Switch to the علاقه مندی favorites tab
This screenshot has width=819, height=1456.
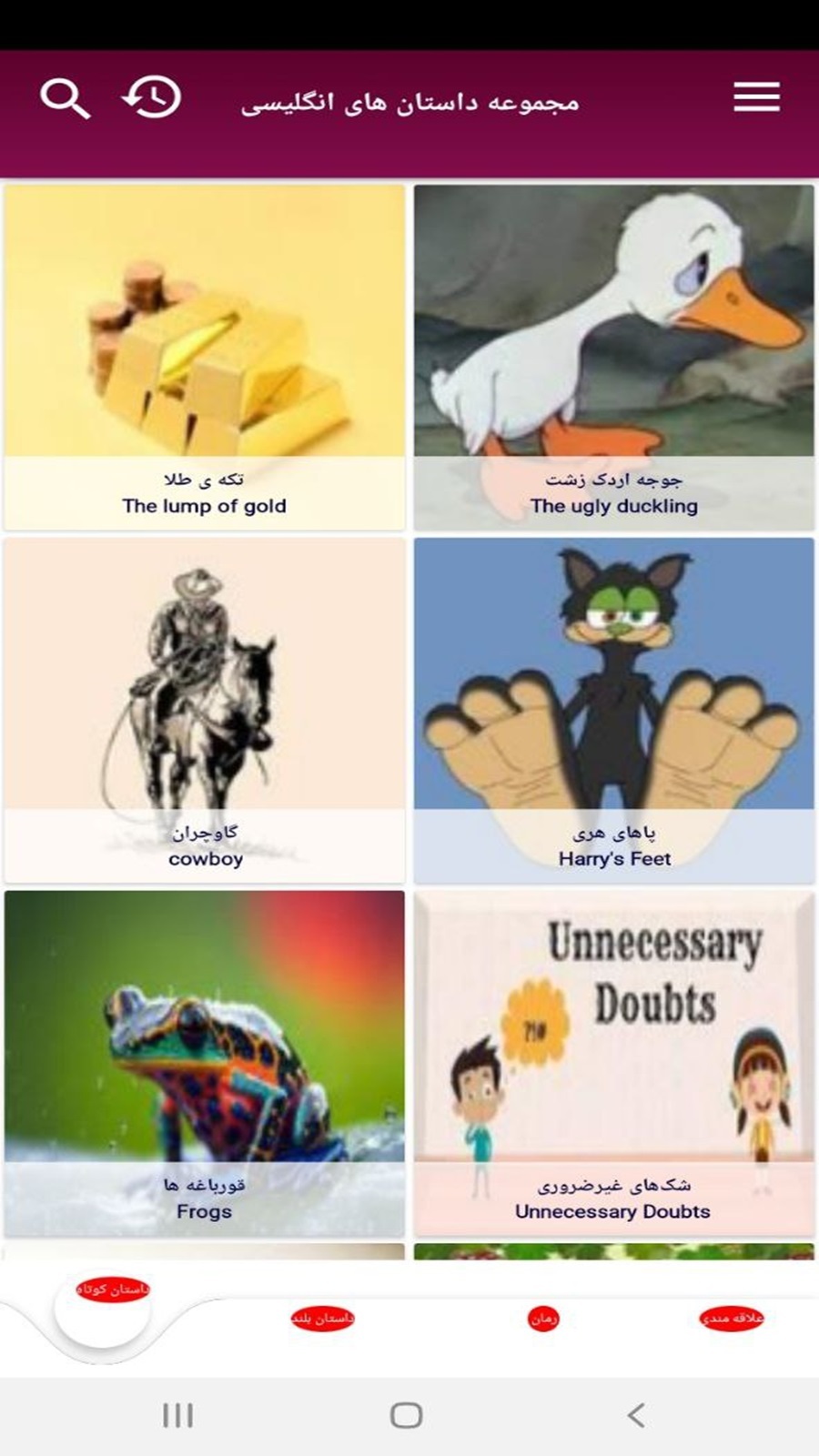pos(732,1318)
